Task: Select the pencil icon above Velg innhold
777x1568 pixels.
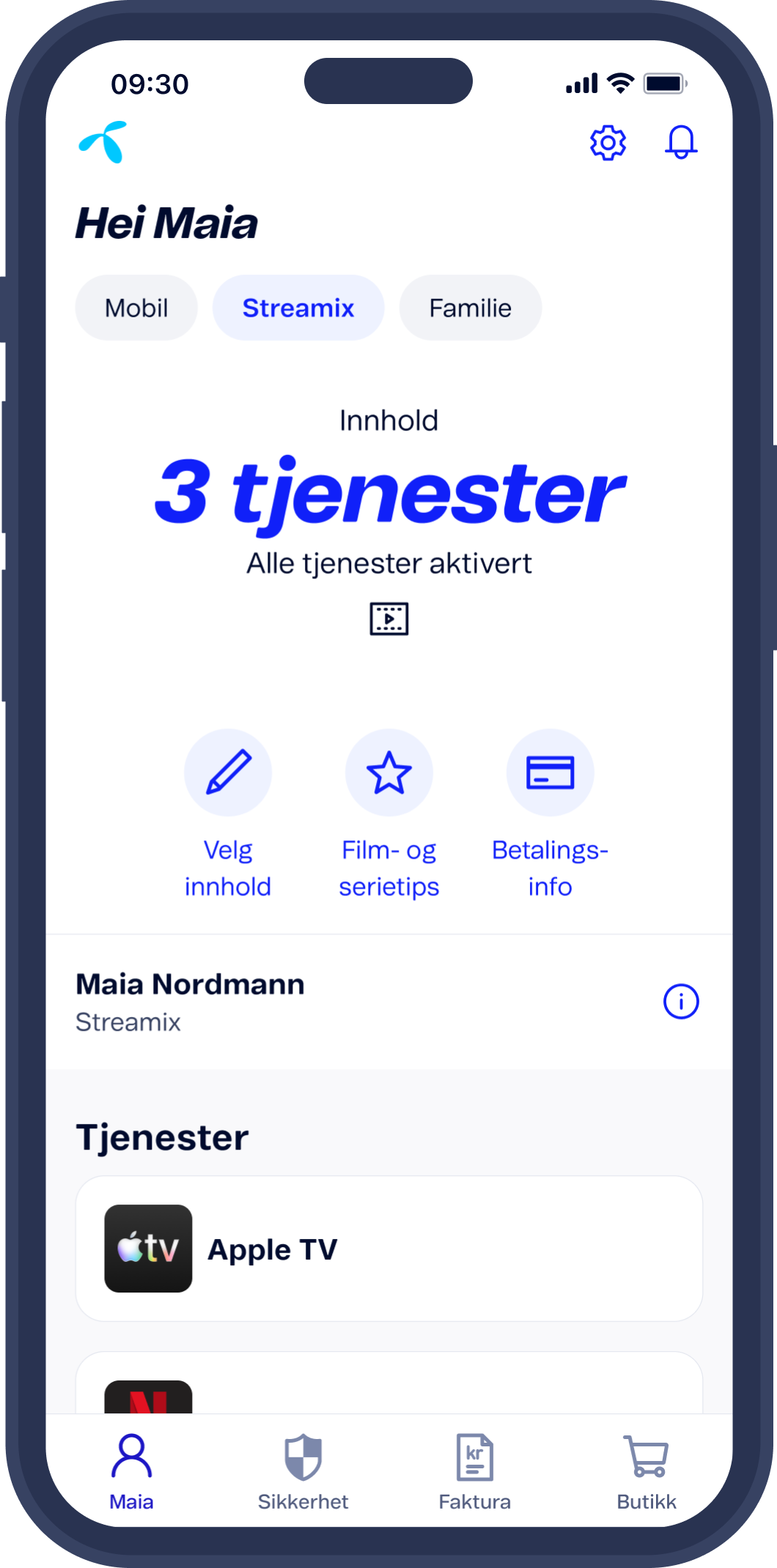Action: click(228, 772)
